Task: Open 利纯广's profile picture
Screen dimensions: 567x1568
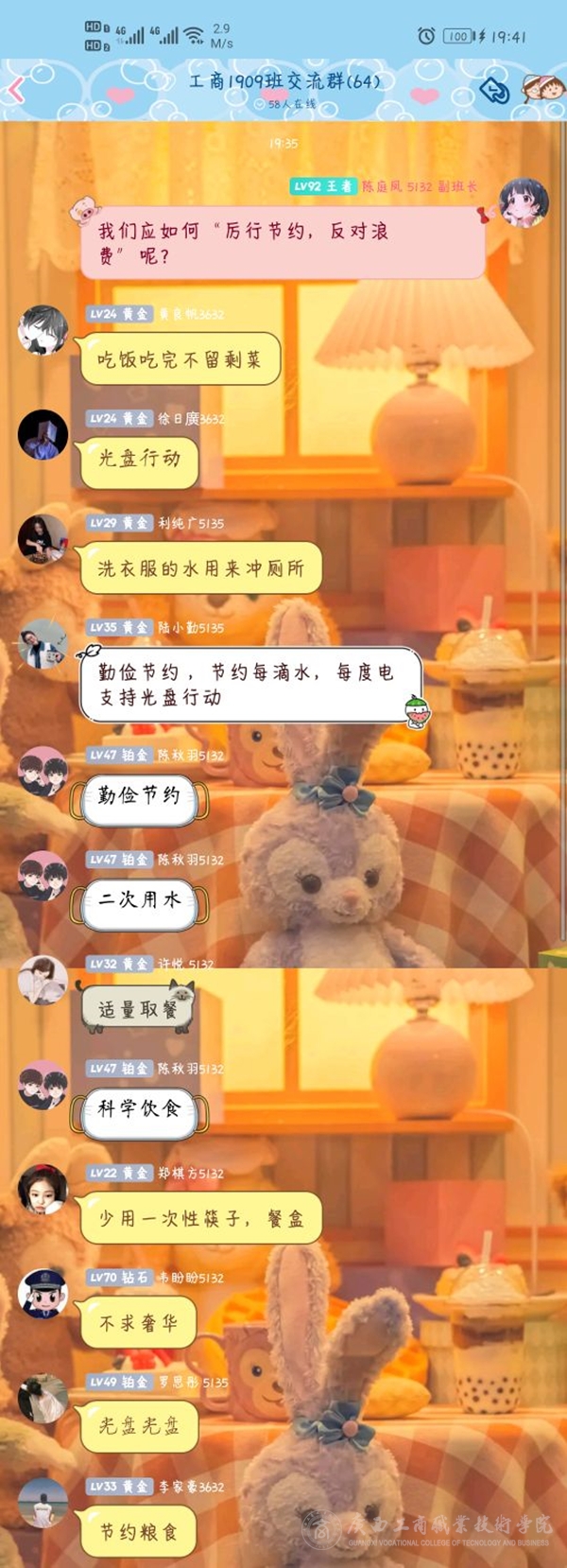Action: pyautogui.click(x=43, y=539)
